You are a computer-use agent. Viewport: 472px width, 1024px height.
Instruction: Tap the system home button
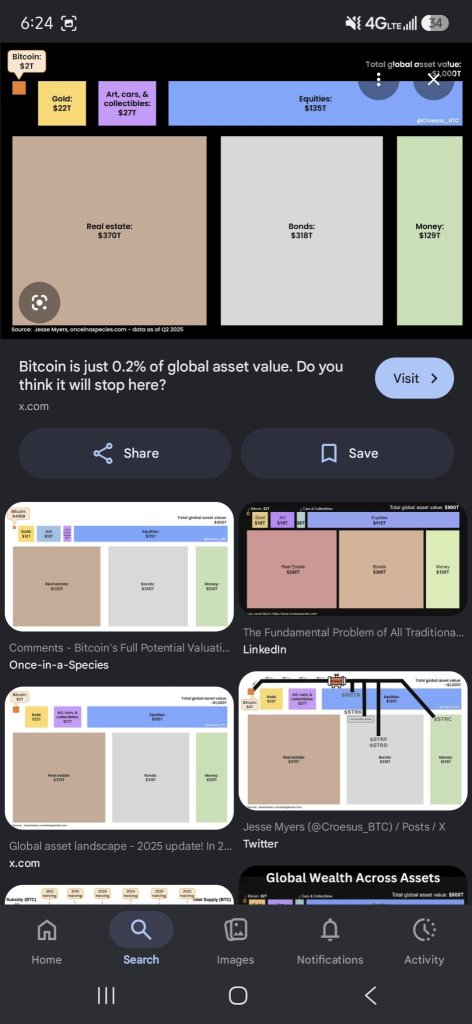238,995
